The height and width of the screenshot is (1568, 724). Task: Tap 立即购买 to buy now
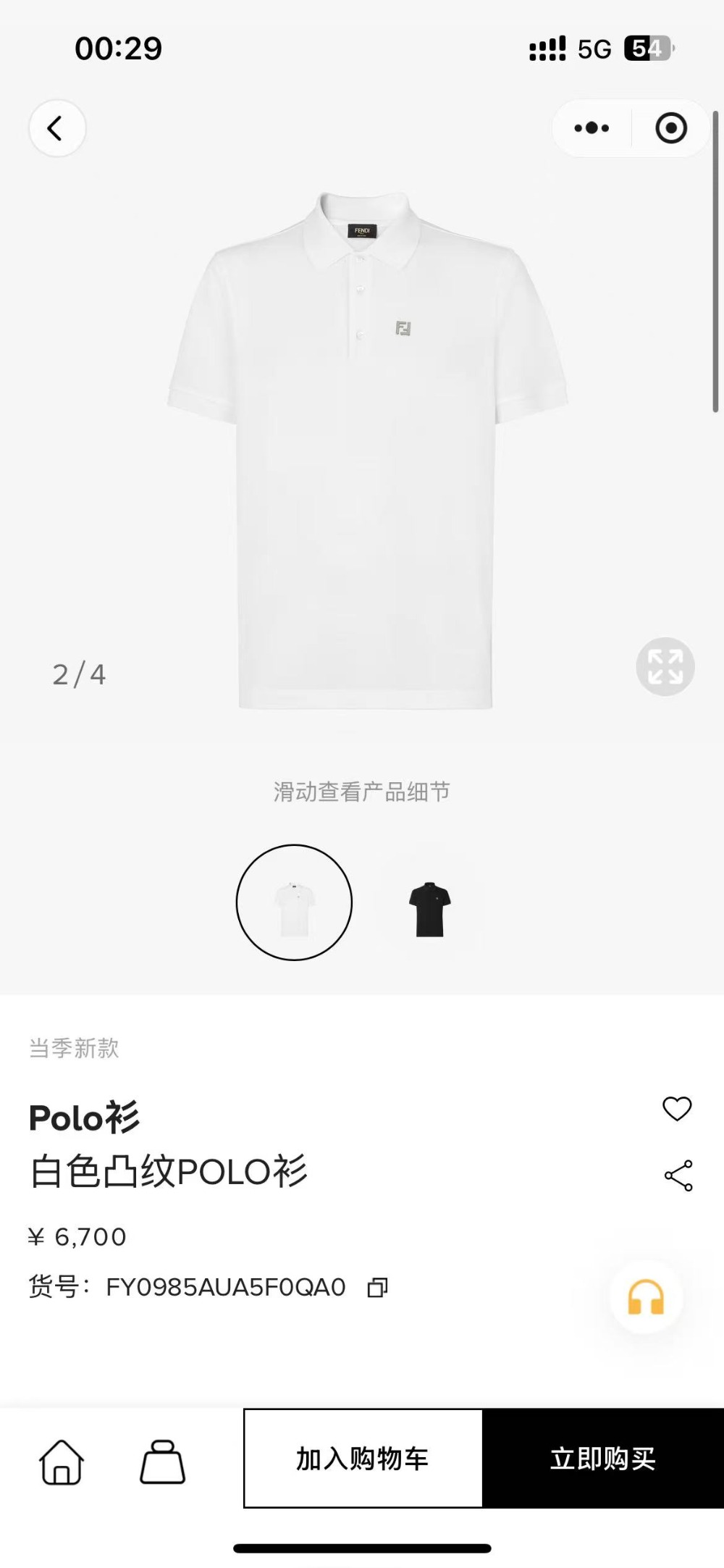603,1459
